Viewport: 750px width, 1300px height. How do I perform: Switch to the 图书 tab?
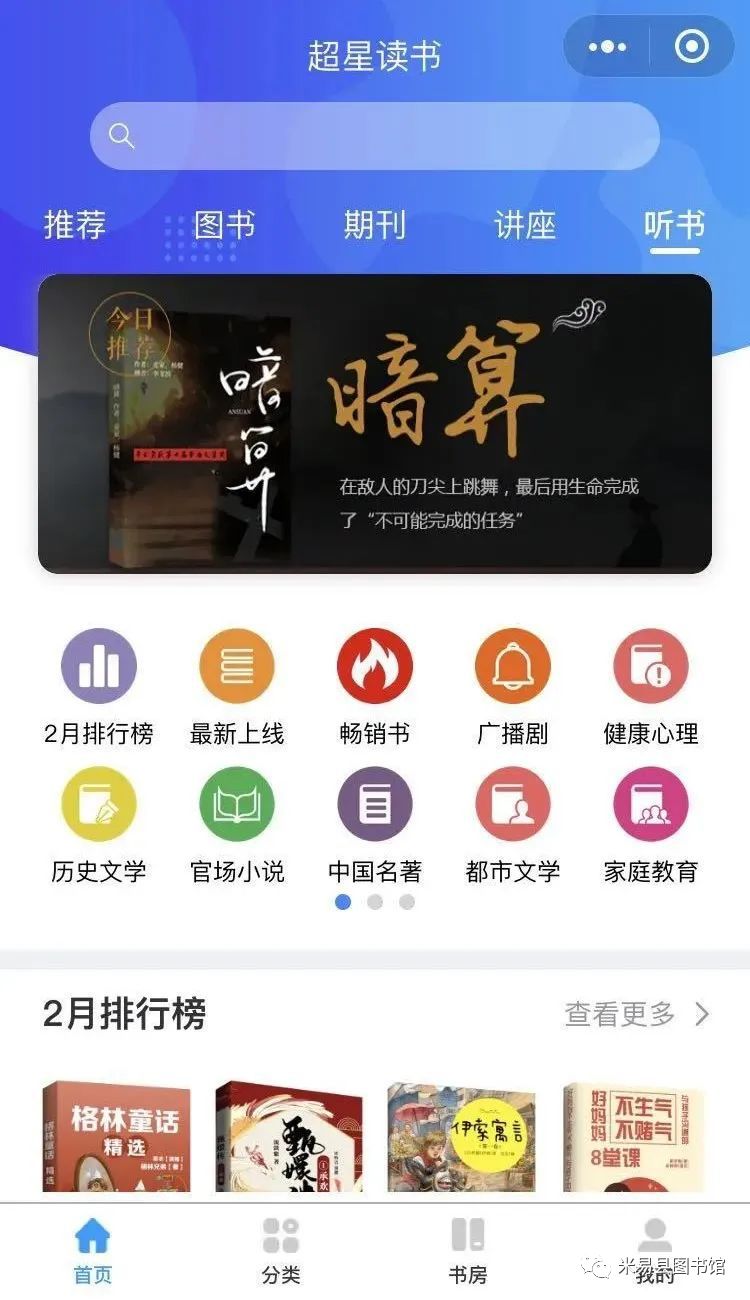225,225
